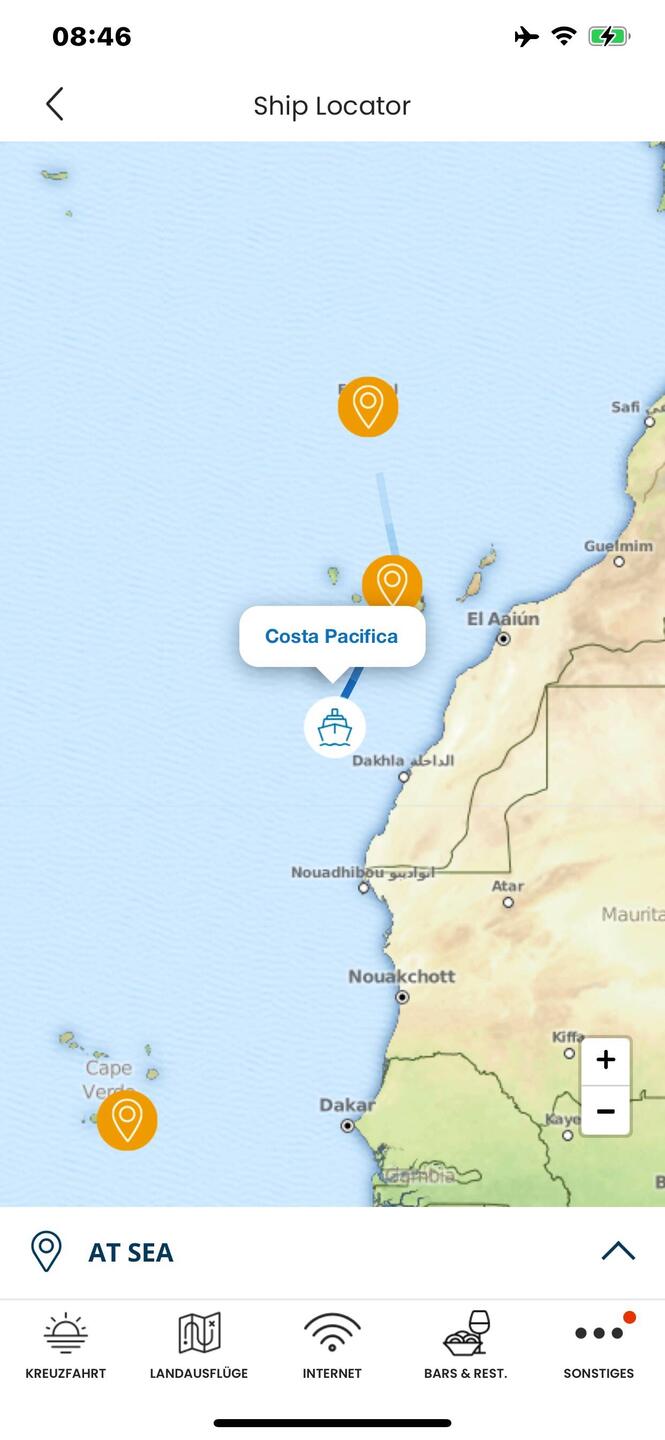Go back from Ship Locator

54,104
